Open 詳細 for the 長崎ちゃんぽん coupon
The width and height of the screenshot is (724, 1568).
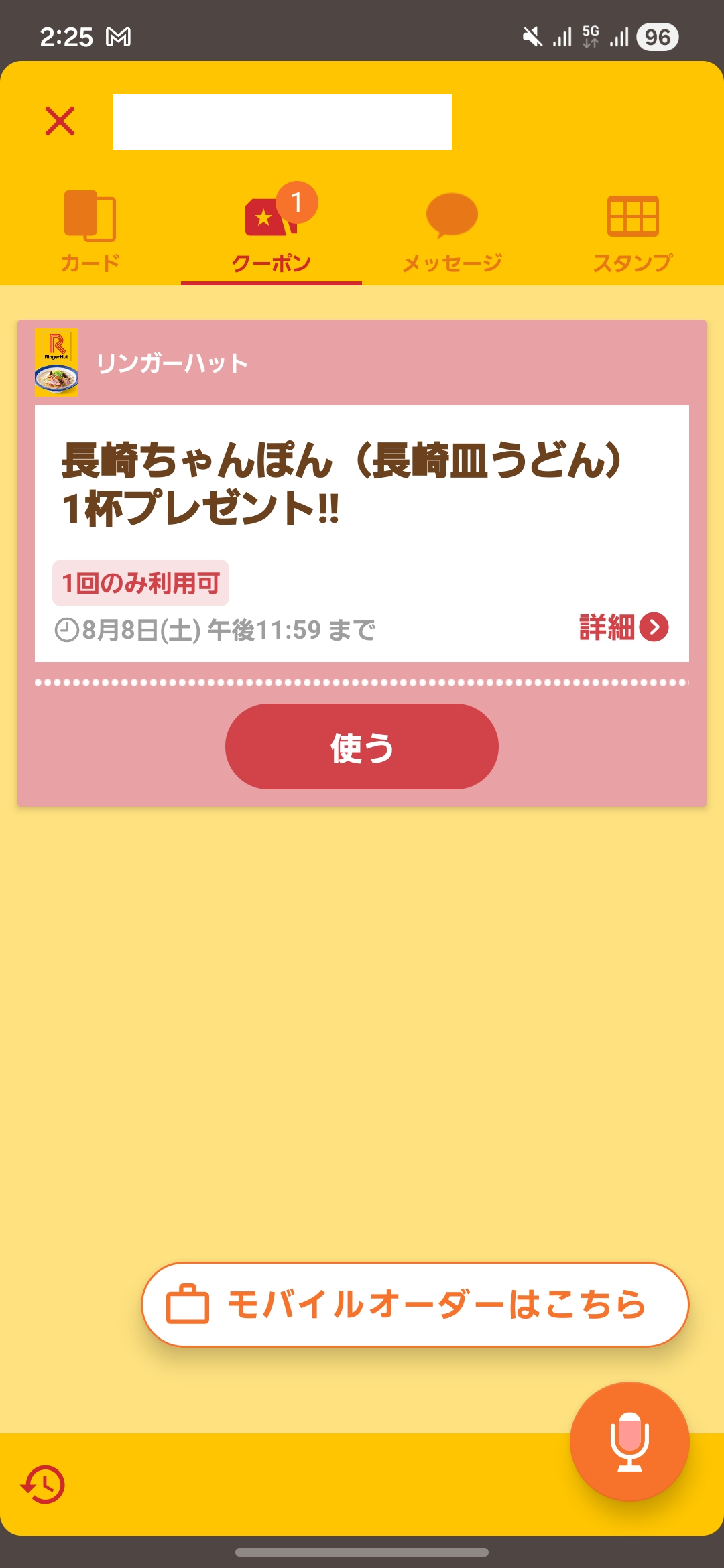tap(623, 627)
